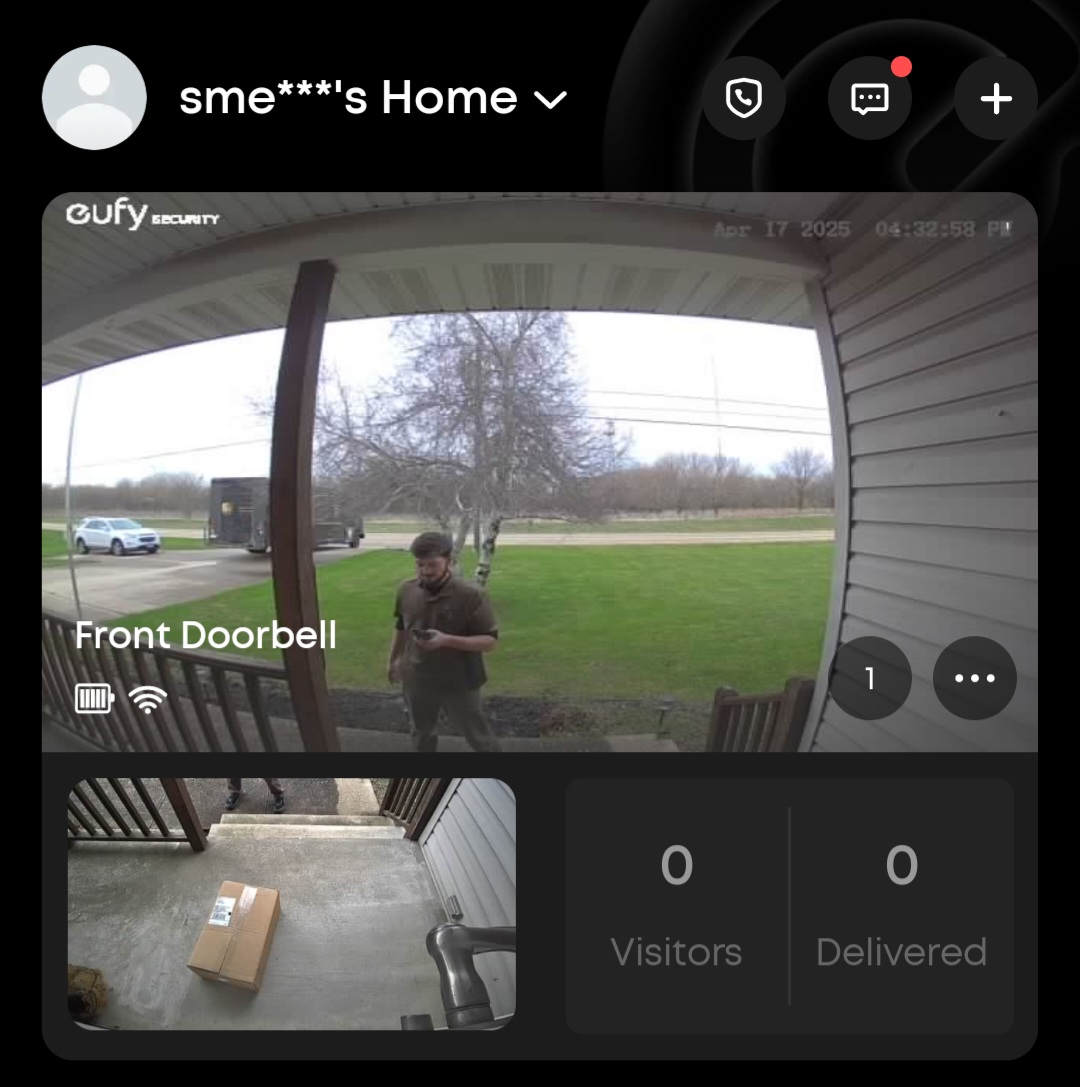Add a new device with plus
This screenshot has width=1080, height=1087.
[x=995, y=98]
